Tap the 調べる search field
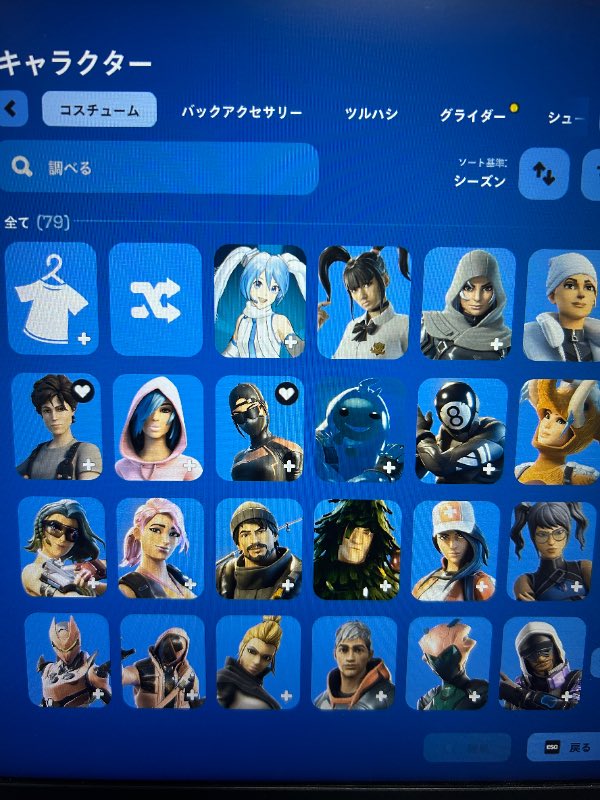The width and height of the screenshot is (600, 800). (160, 168)
